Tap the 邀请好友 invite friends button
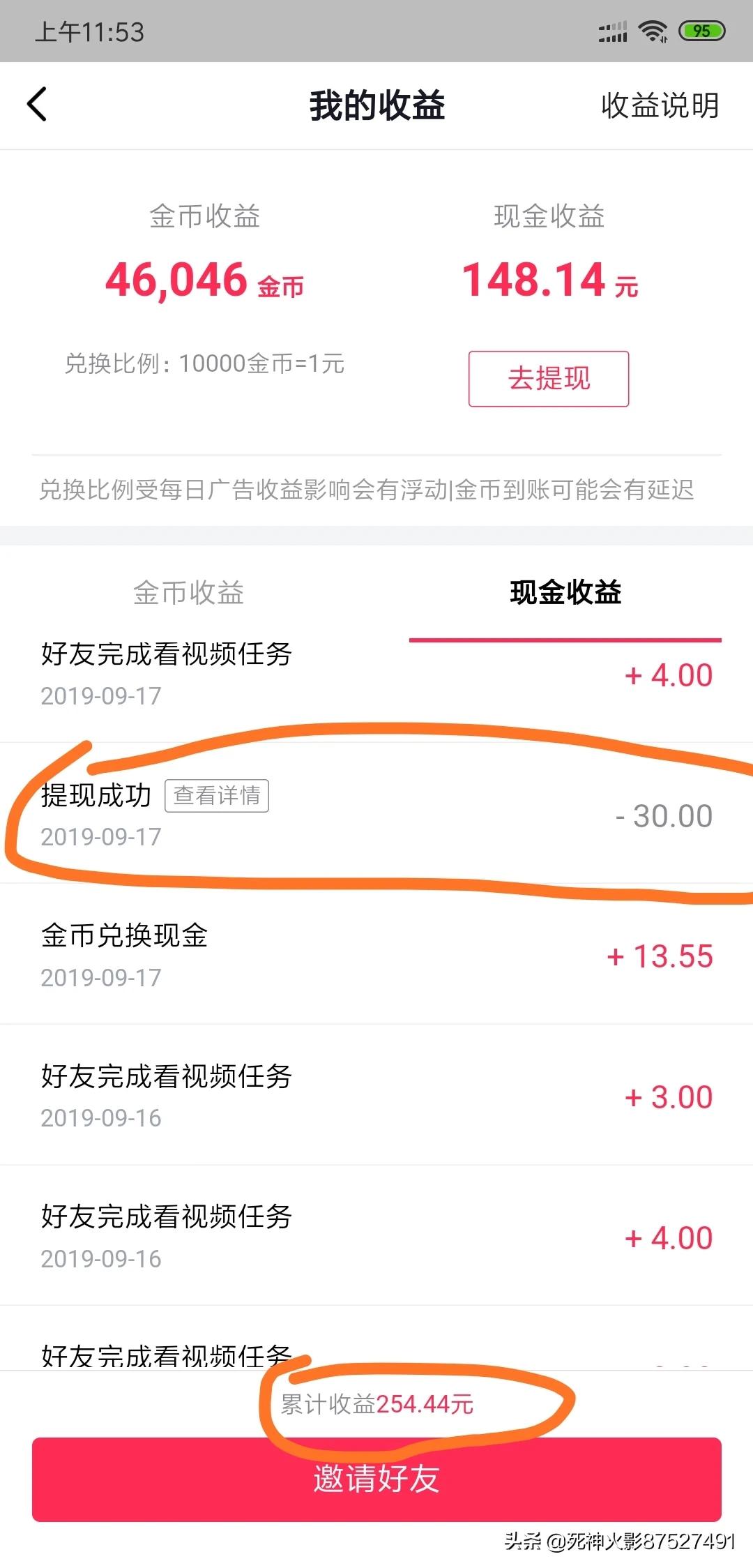Screen dimensions: 753x1568 (376, 1479)
